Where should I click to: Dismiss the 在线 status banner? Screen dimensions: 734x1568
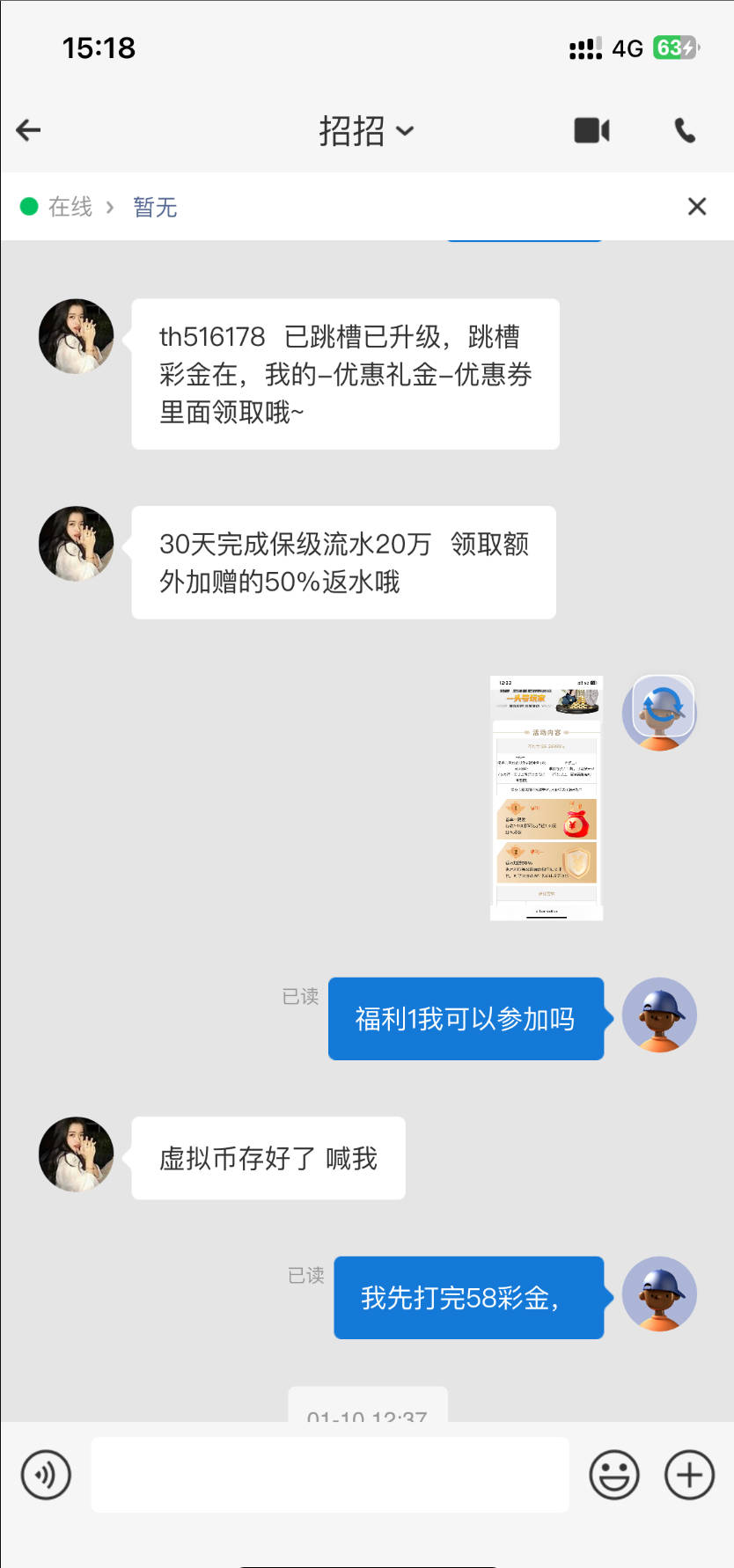696,207
